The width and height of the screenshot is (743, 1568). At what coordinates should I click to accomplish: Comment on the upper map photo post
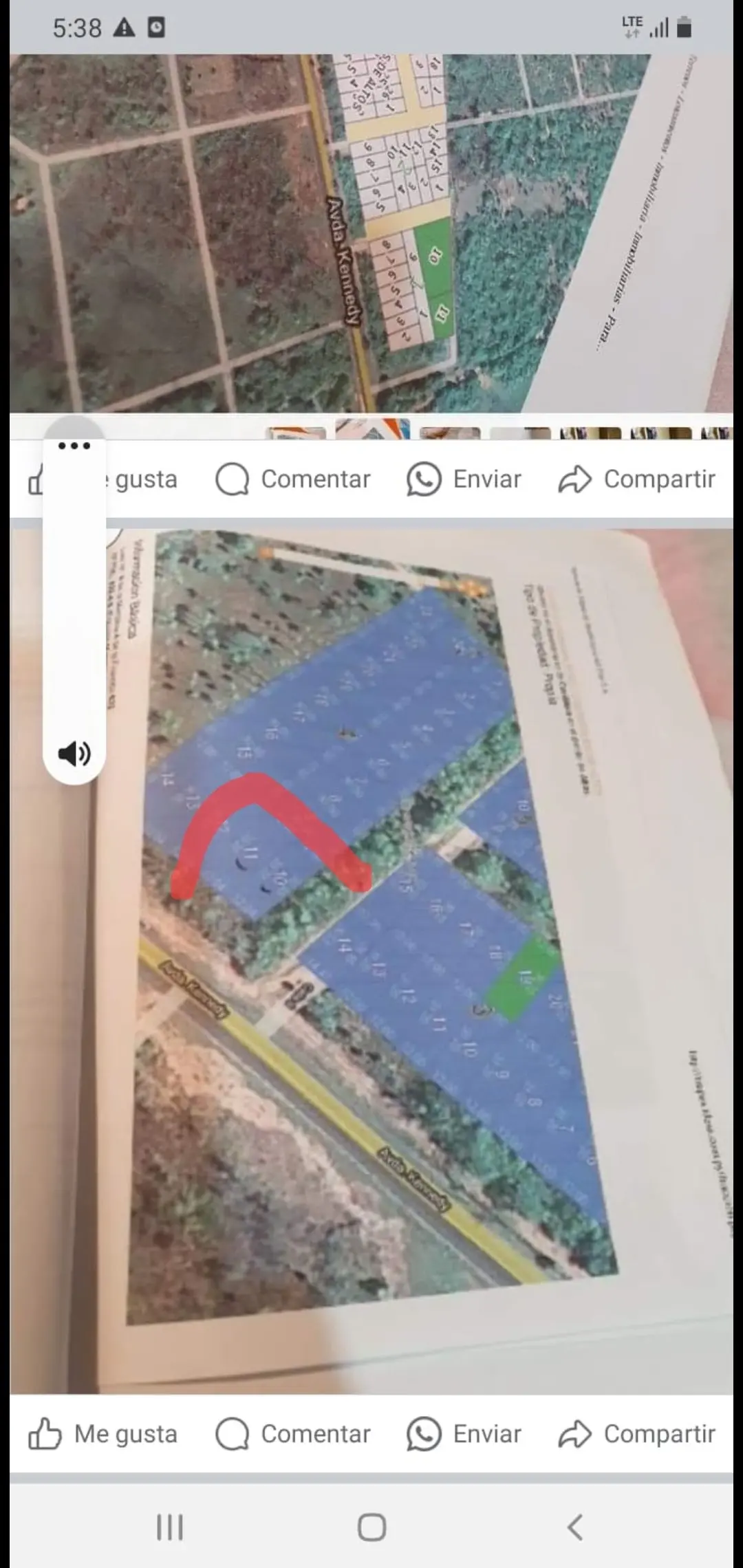pos(293,479)
